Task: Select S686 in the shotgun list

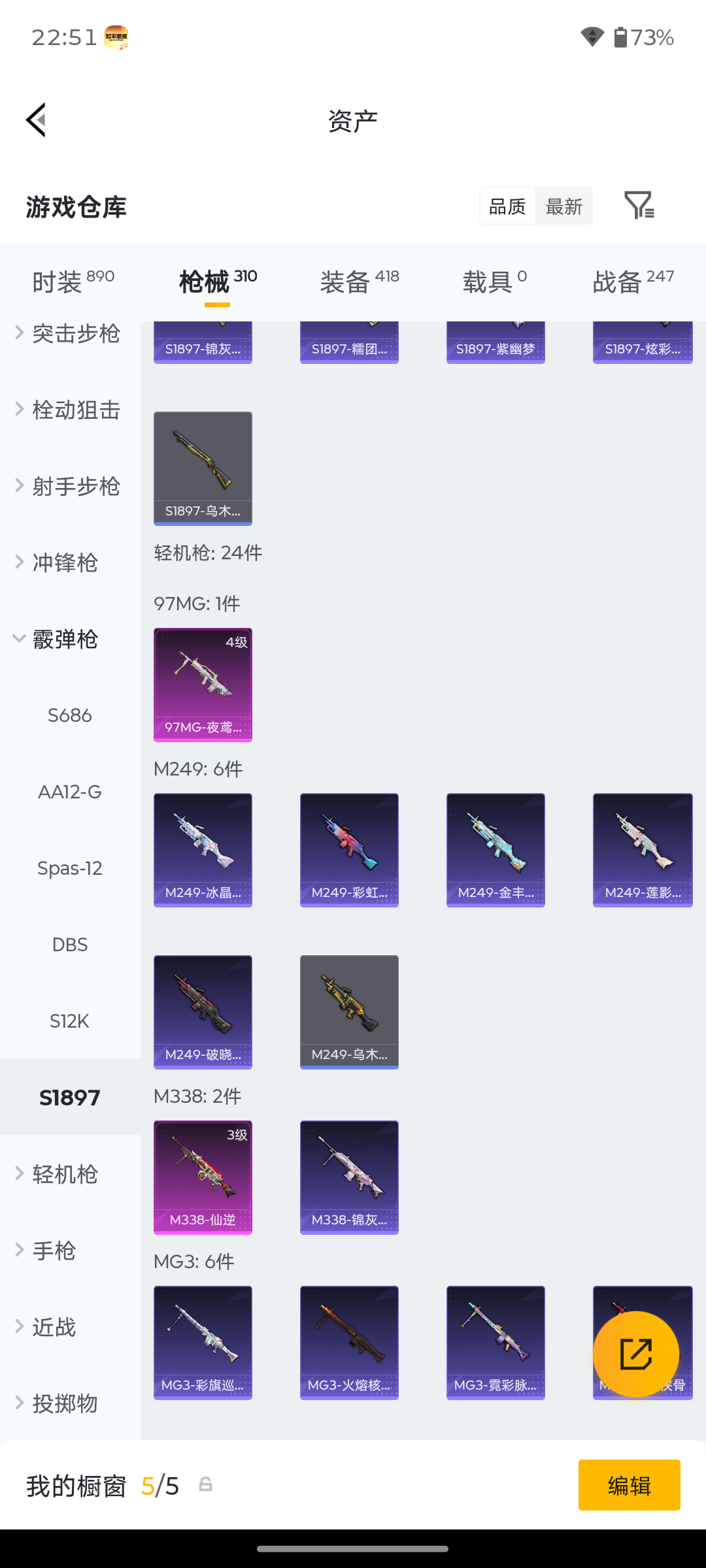Action: coord(70,715)
